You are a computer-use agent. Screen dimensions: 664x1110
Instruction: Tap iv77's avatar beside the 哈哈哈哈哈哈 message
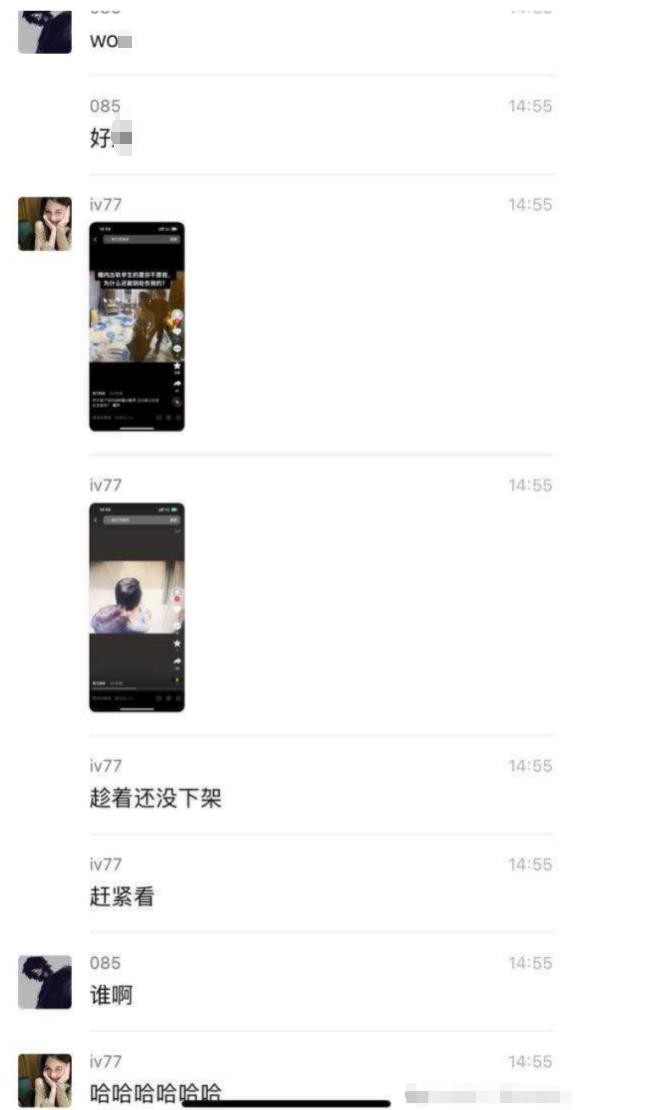(45, 1079)
